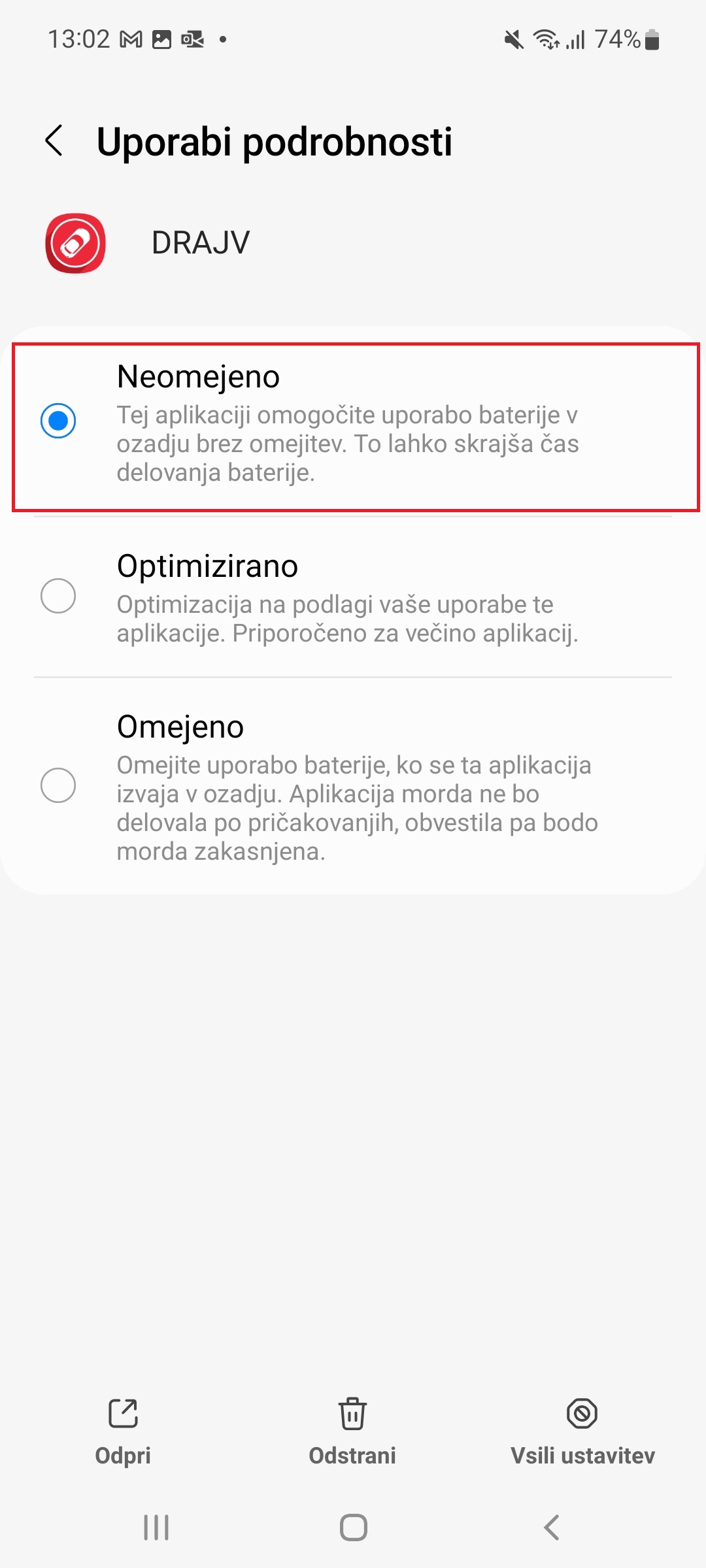
Task: Select Omejeno battery usage
Action: [x=353, y=786]
